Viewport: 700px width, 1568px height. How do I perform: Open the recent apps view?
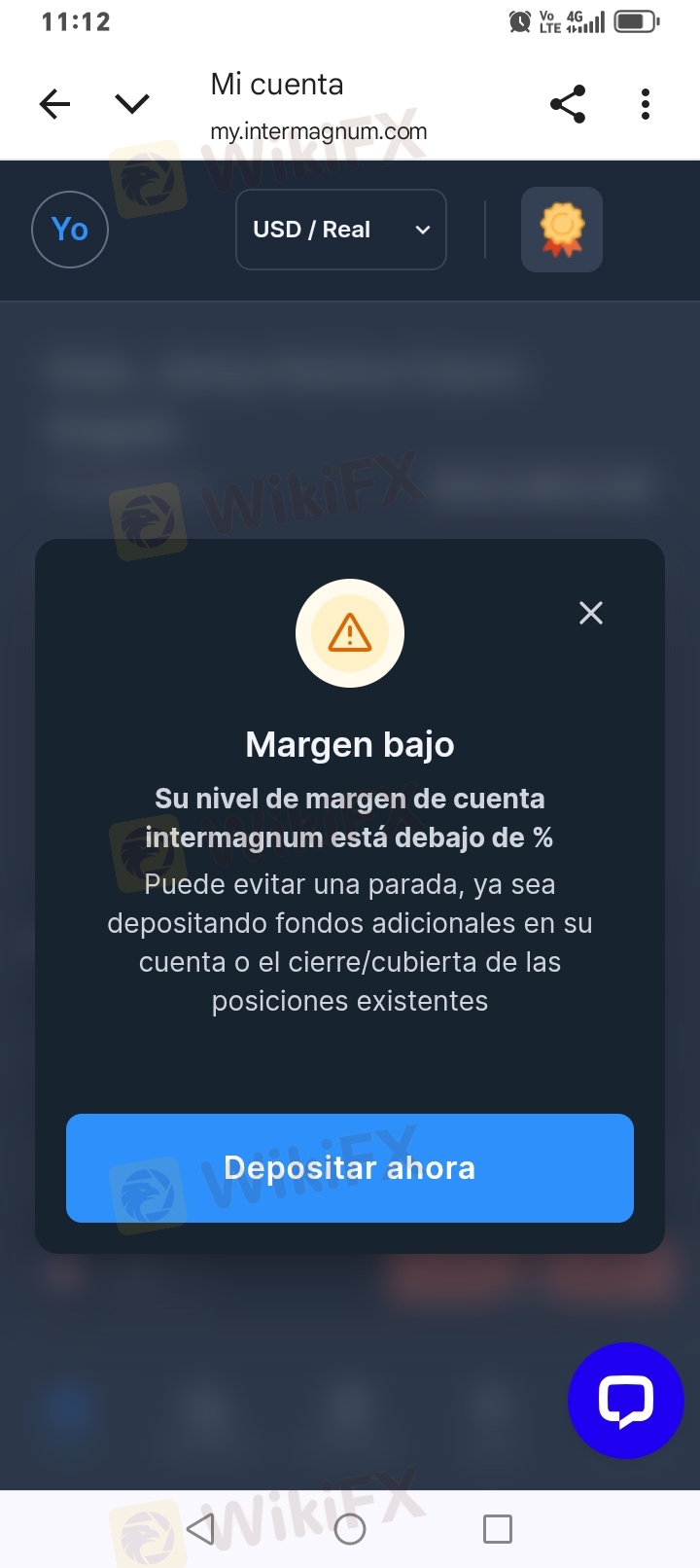(498, 1529)
